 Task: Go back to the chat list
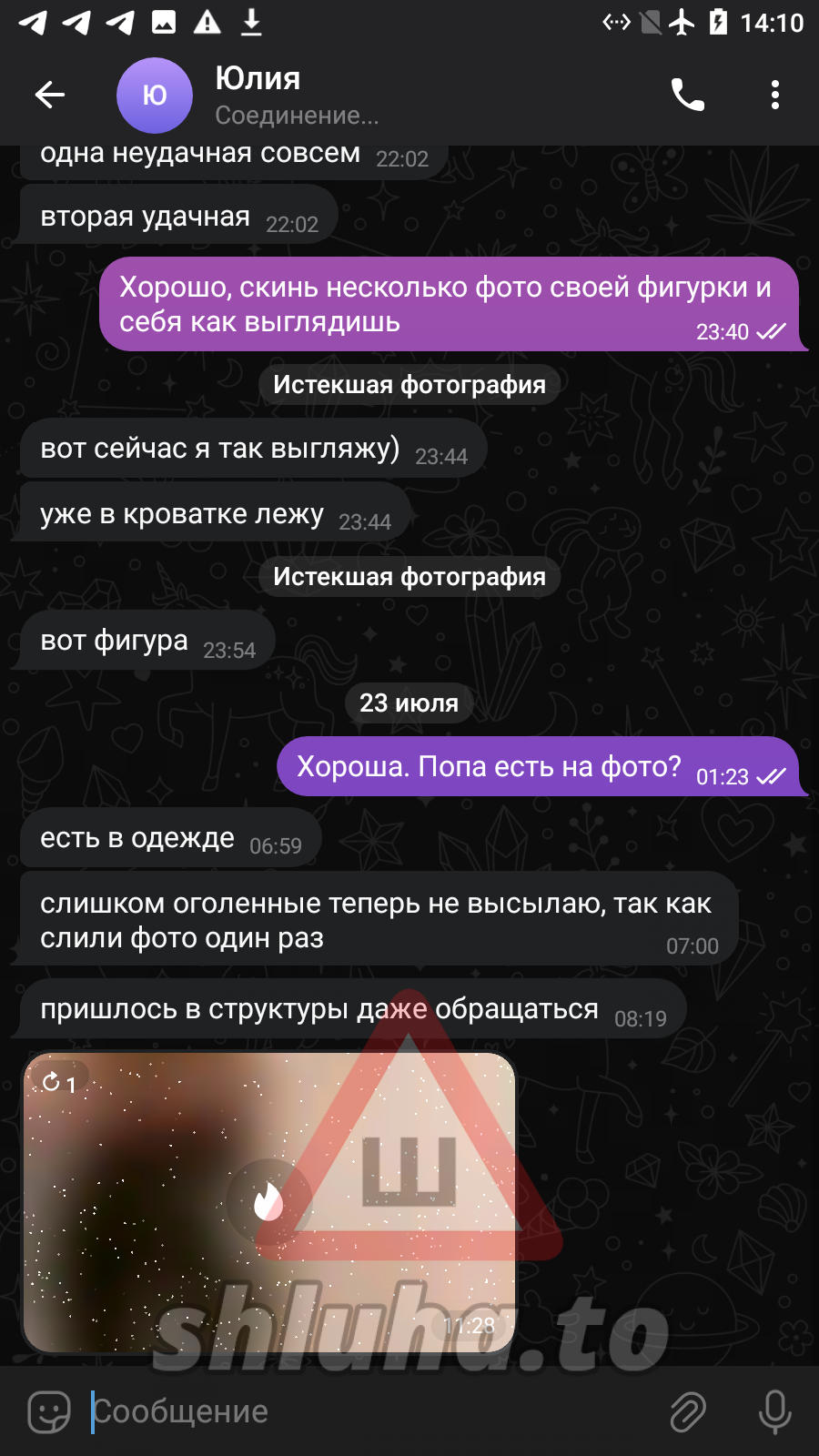pos(50,95)
